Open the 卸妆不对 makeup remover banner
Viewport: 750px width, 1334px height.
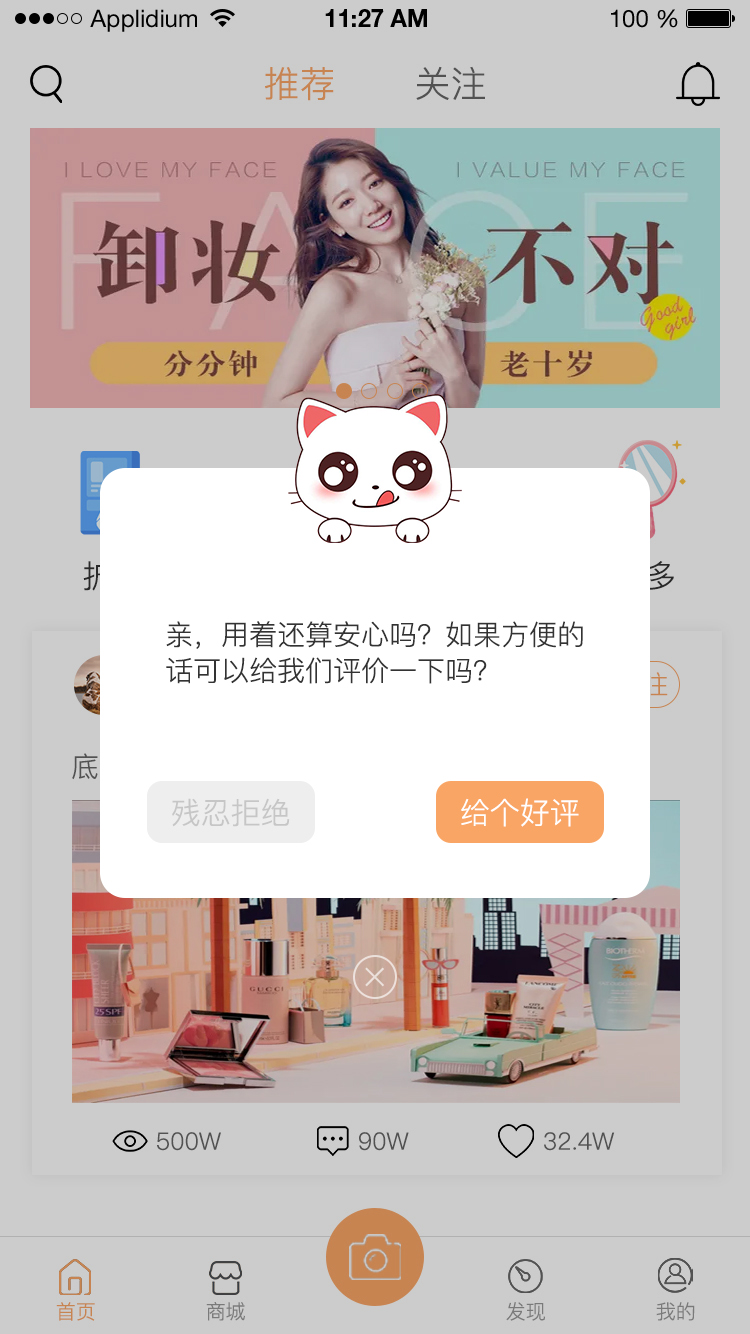point(375,267)
